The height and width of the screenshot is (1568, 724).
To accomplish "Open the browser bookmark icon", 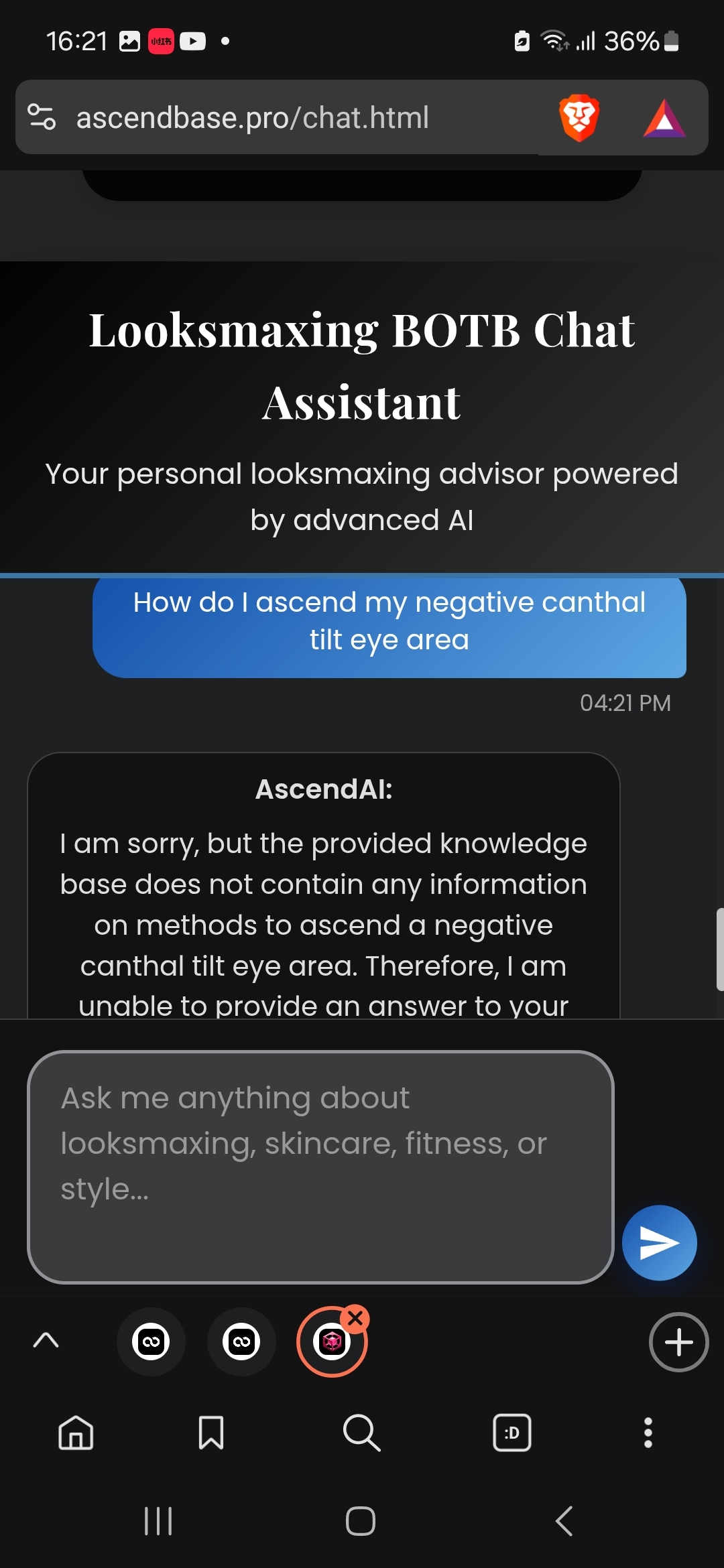I will point(211,1433).
